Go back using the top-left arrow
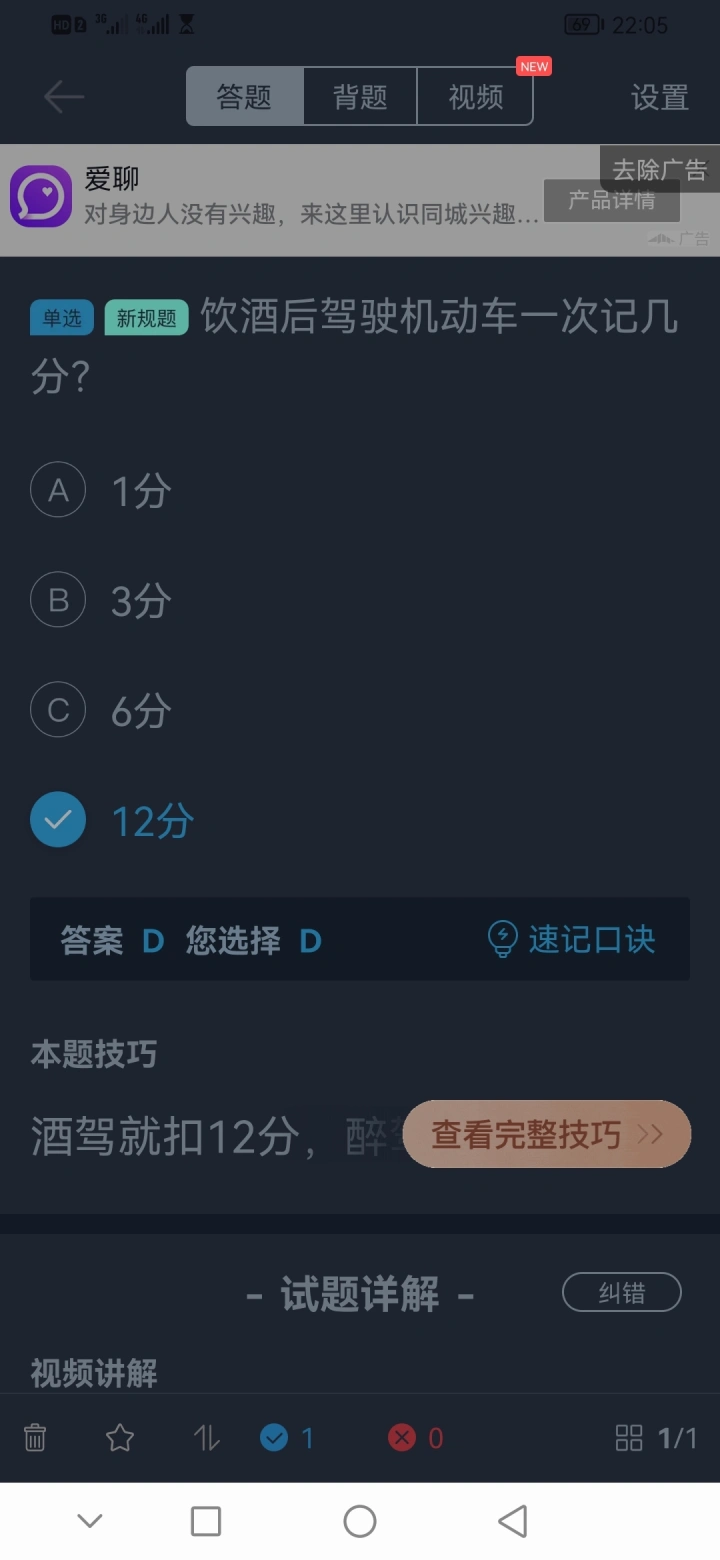 tap(64, 97)
